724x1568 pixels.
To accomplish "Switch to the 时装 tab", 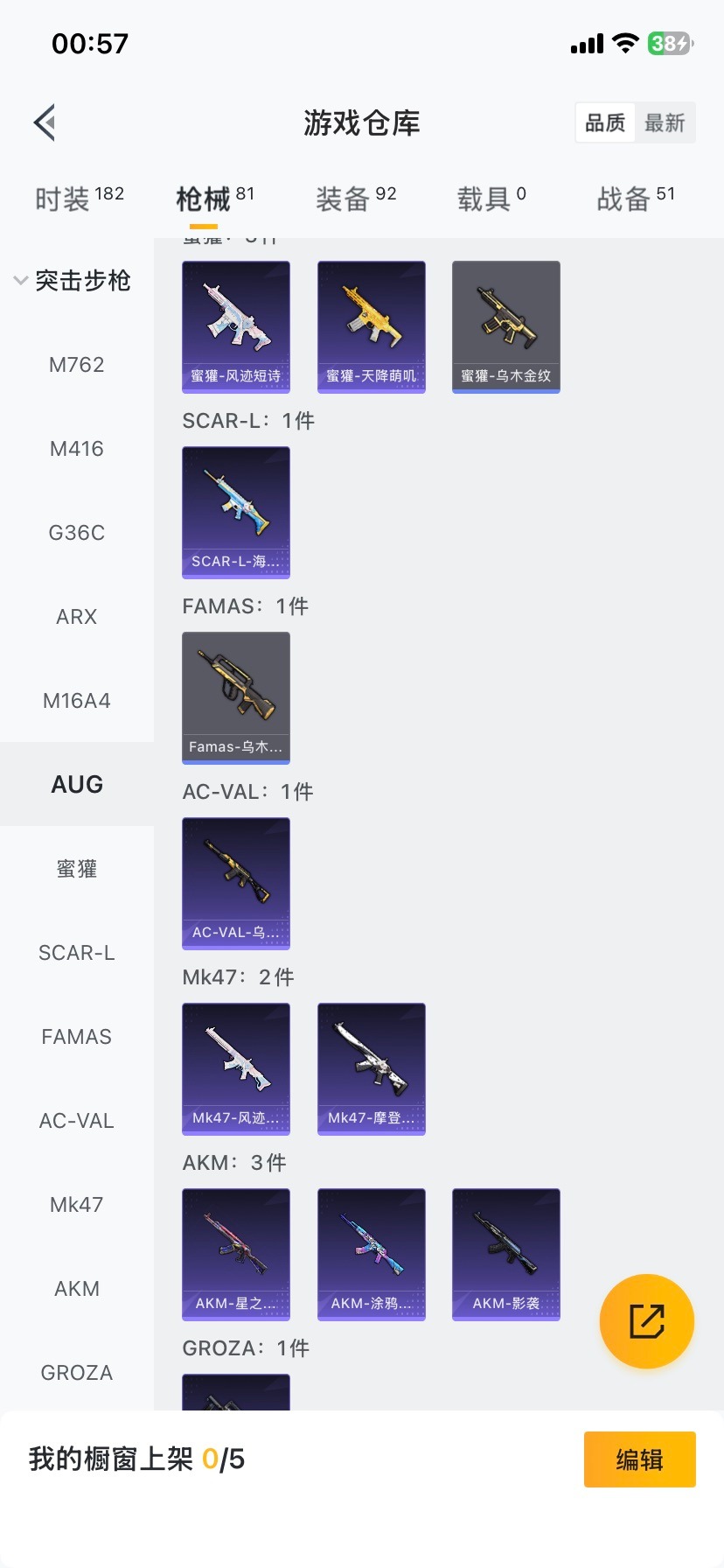I will [79, 199].
